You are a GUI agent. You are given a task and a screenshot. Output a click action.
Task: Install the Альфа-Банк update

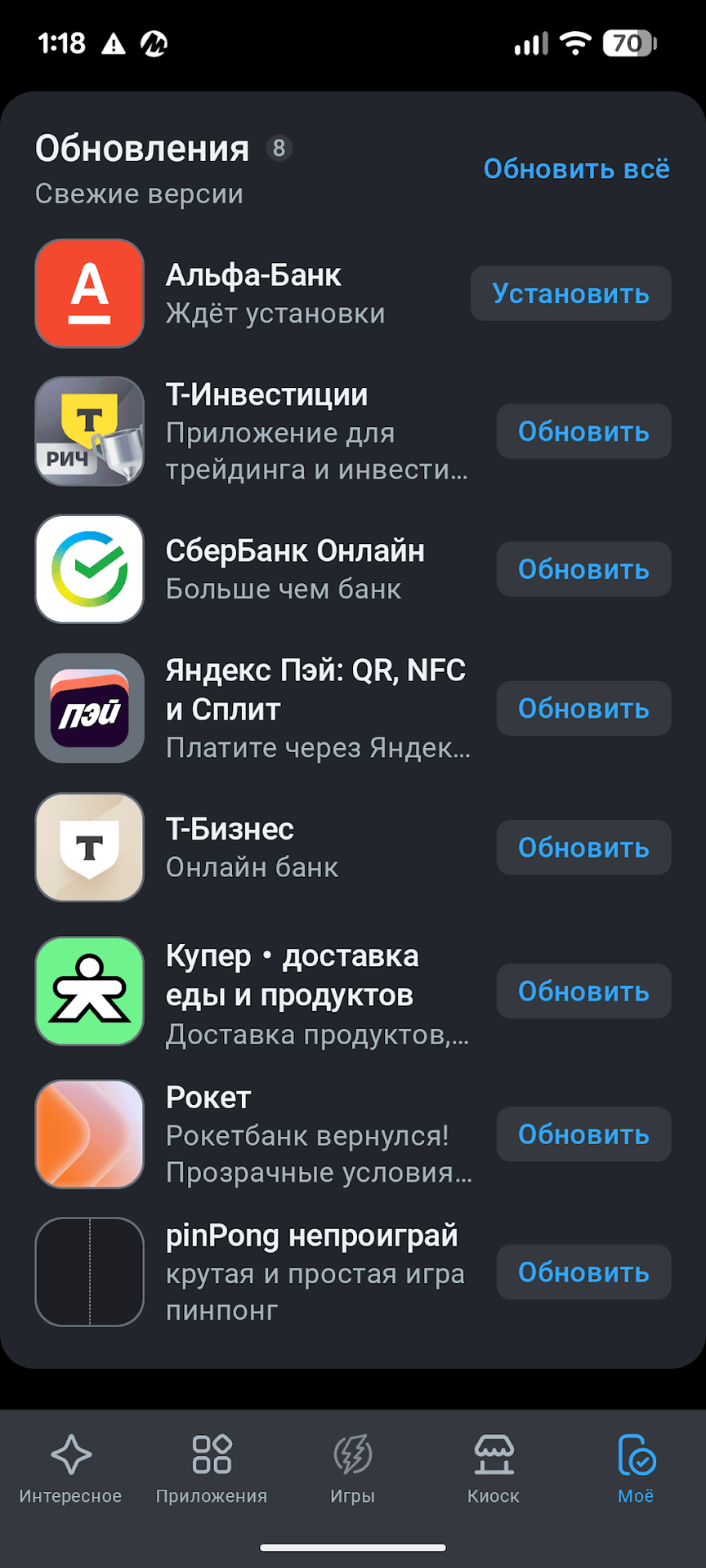(x=570, y=293)
